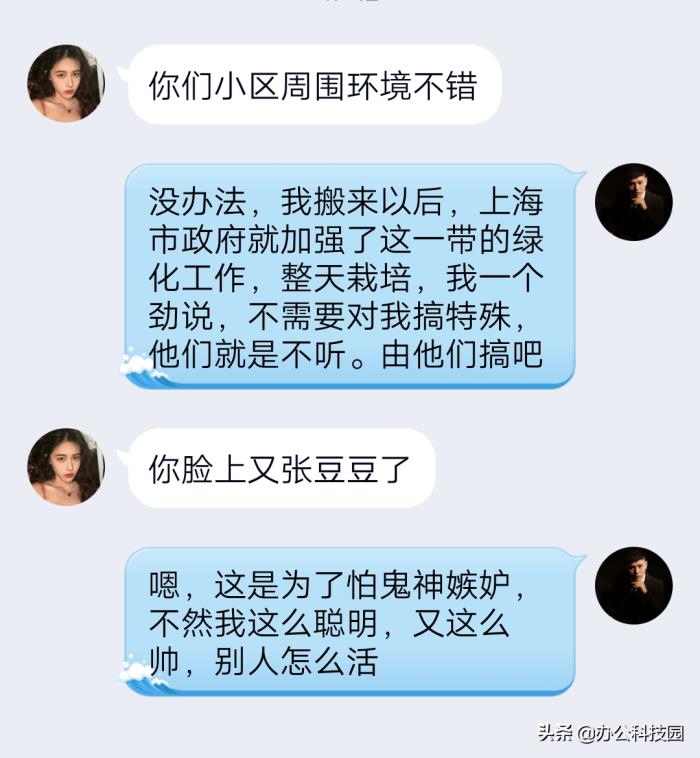Tap the man's avatar beside the 没办法 message
700x758 pixels.
[633, 202]
